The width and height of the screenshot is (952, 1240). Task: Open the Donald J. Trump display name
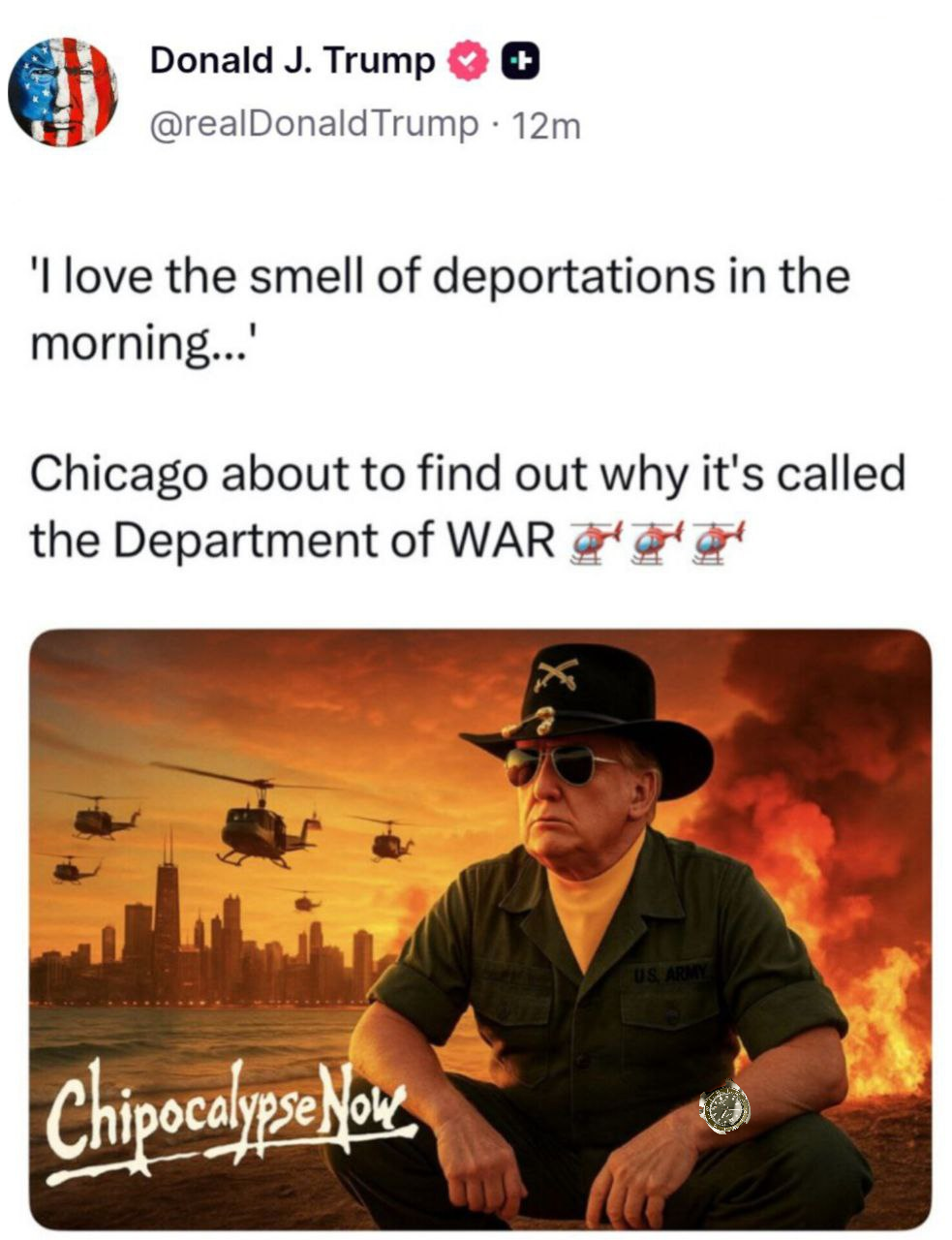click(x=293, y=61)
